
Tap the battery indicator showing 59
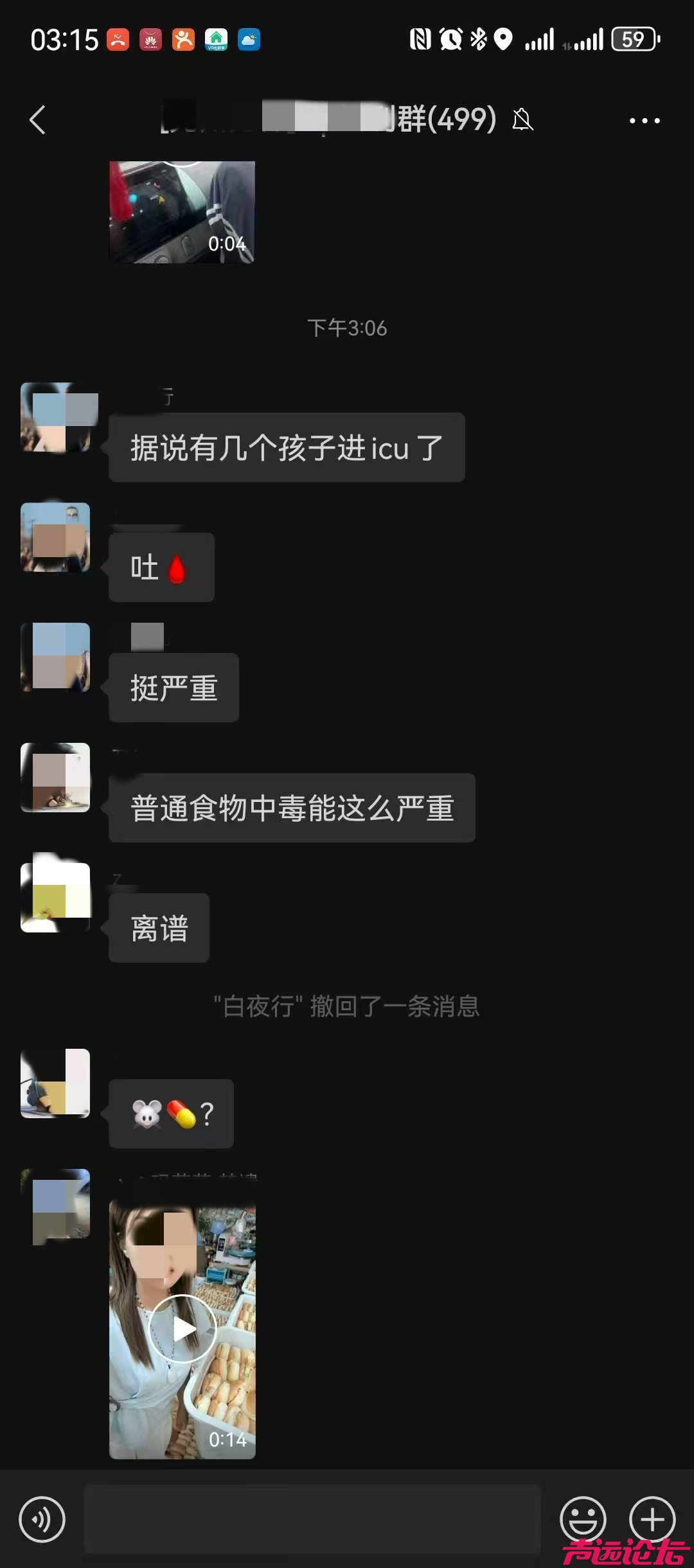[634, 40]
